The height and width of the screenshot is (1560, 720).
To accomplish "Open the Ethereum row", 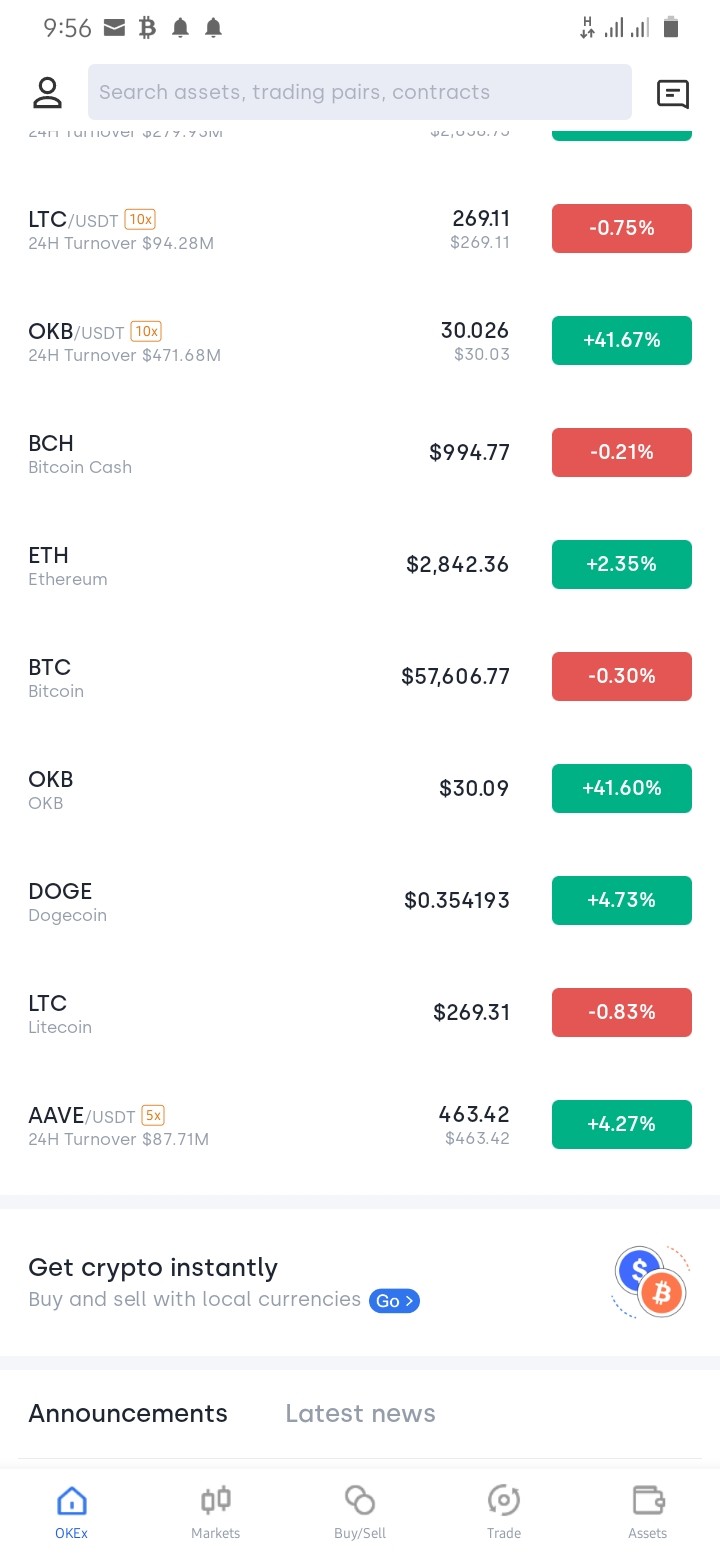I will click(x=360, y=565).
